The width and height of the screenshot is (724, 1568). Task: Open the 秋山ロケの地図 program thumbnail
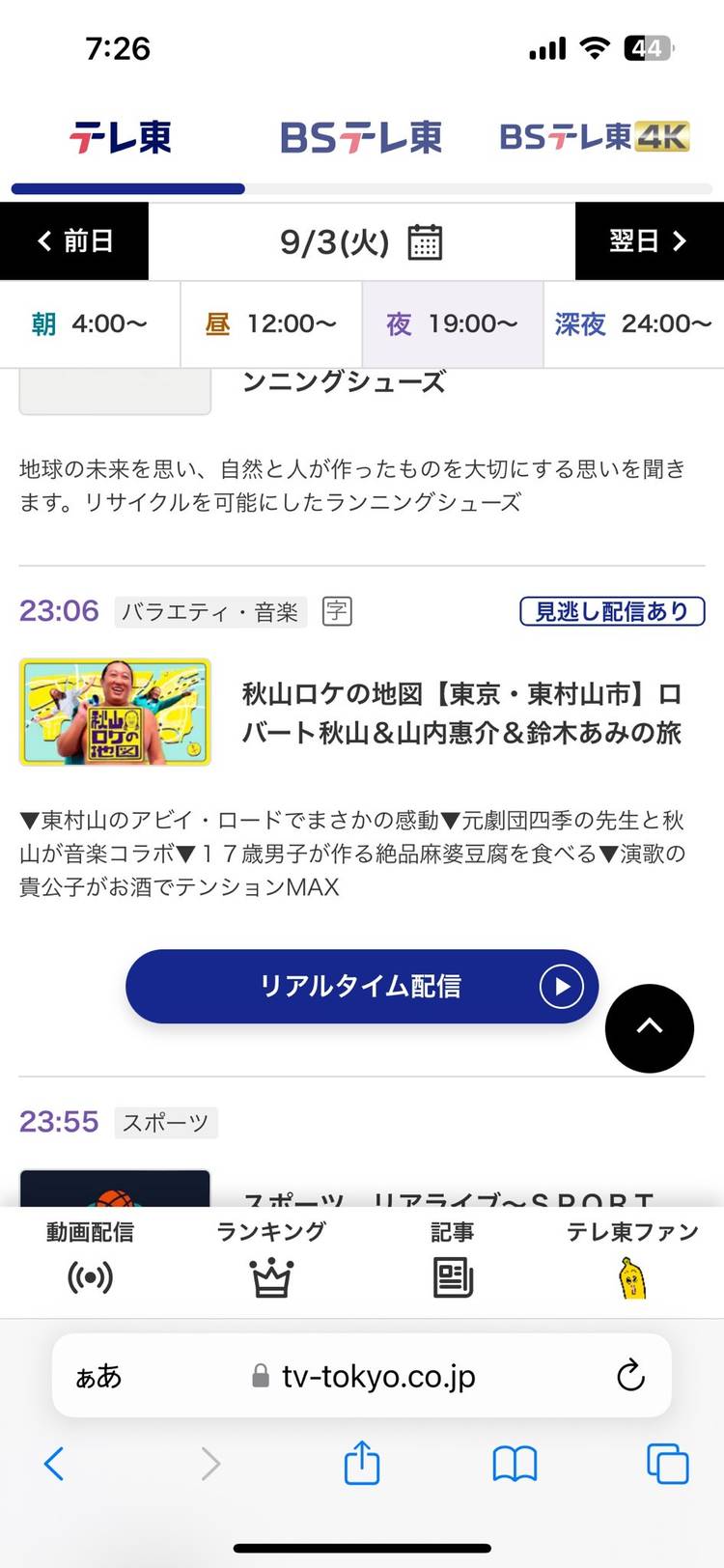click(x=115, y=713)
